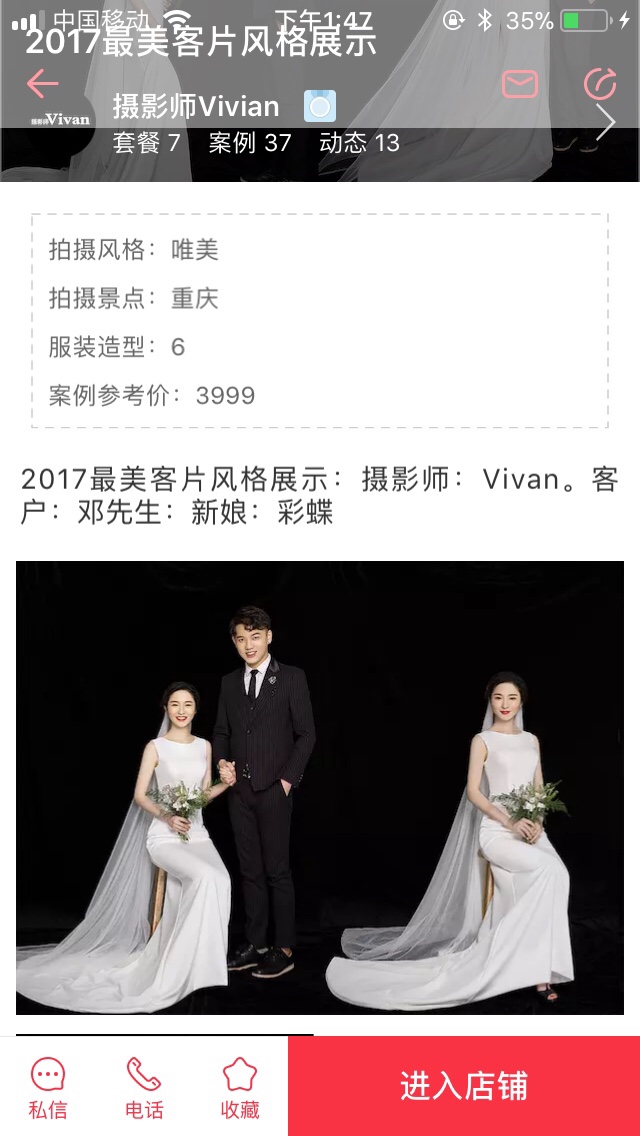Screen dimensions: 640x1136
Task: Enter the shop with 进入店铺
Action: coord(464,1086)
